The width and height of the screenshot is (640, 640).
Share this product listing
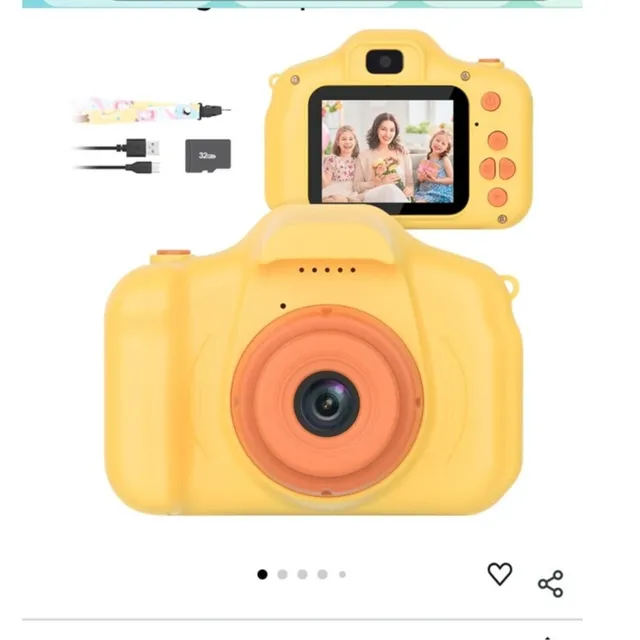551,584
